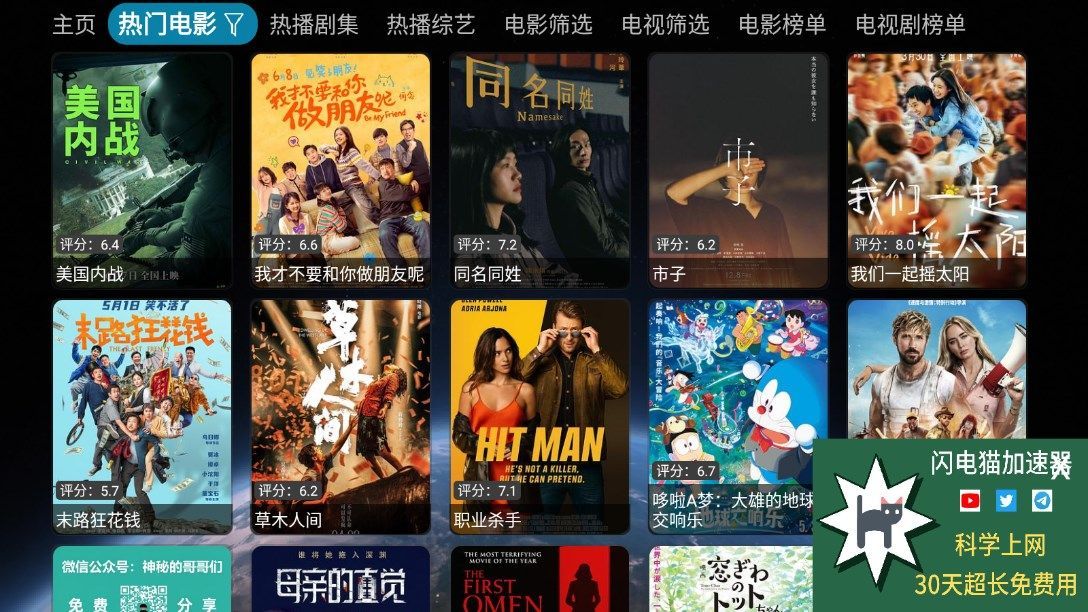Viewport: 1088px width, 612px height.
Task: Open the filter on 热门电影 tab
Action: pos(233,24)
